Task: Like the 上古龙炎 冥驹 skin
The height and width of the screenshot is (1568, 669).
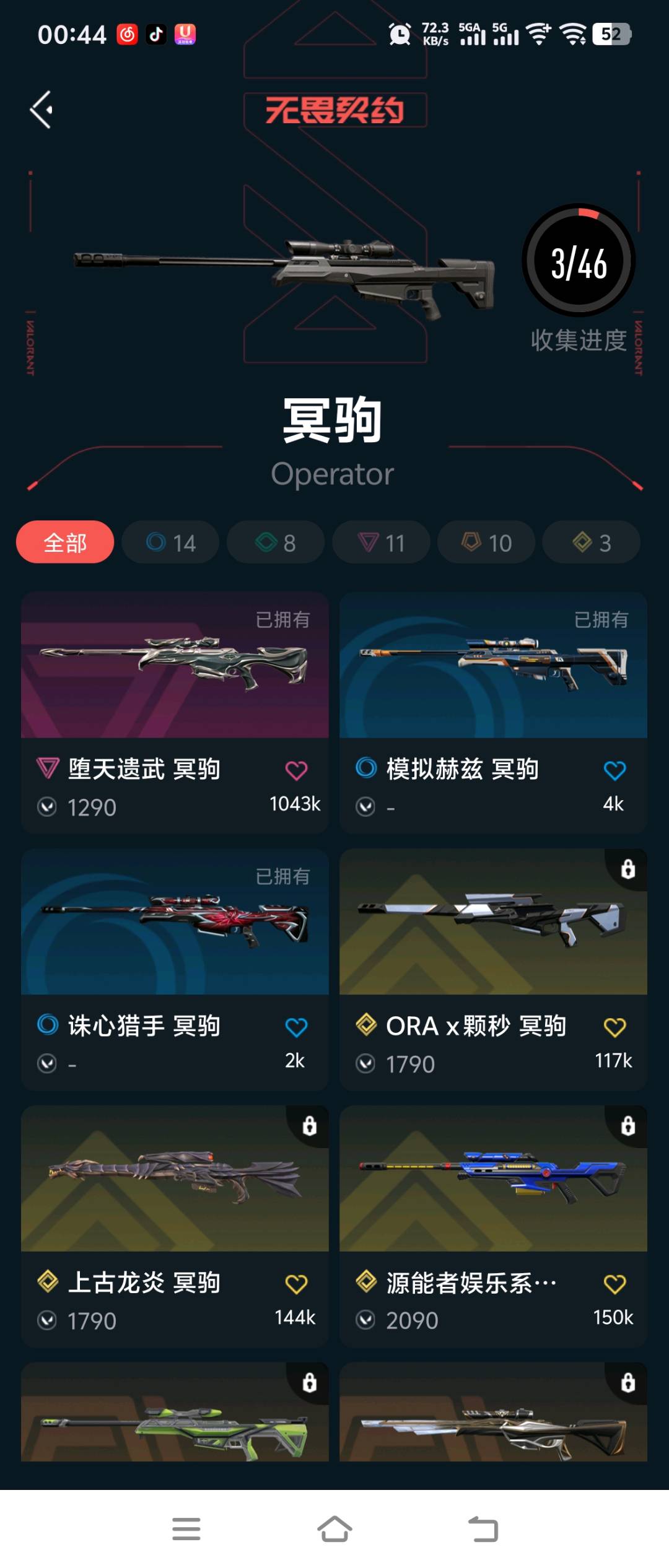Action: (x=296, y=1284)
